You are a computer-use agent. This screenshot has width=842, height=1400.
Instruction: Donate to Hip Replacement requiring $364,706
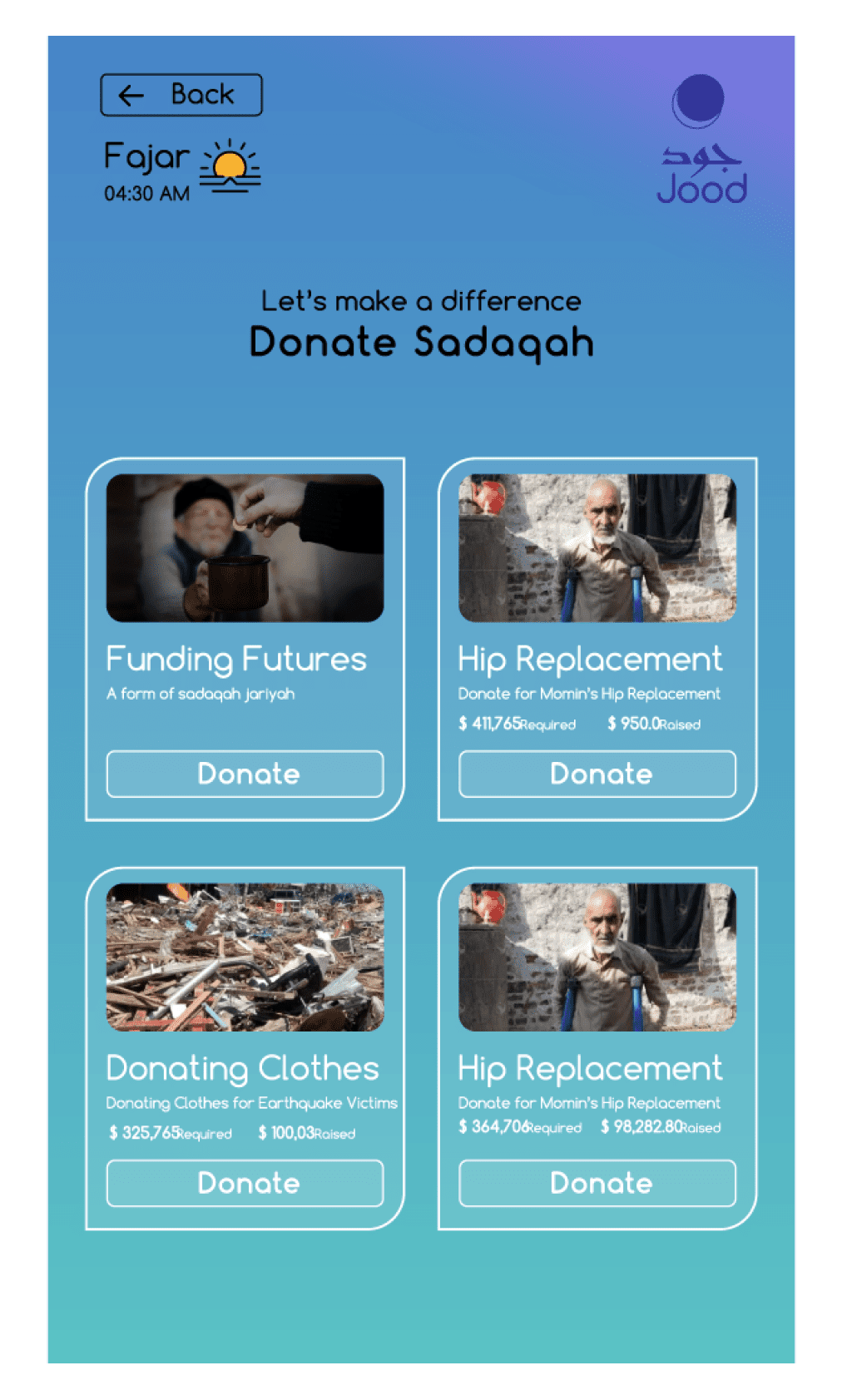[597, 1183]
